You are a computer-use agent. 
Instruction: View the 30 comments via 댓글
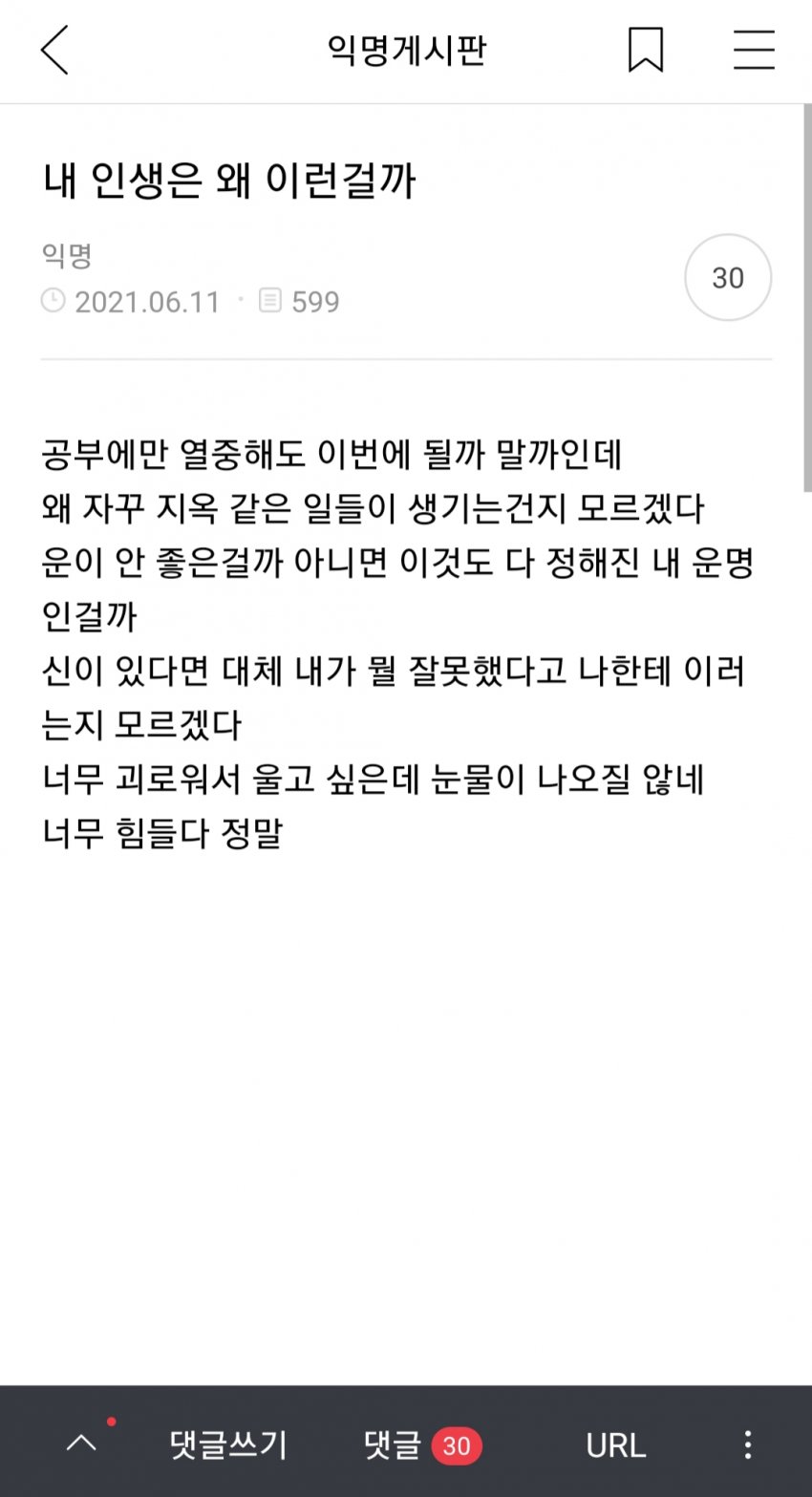click(422, 1444)
